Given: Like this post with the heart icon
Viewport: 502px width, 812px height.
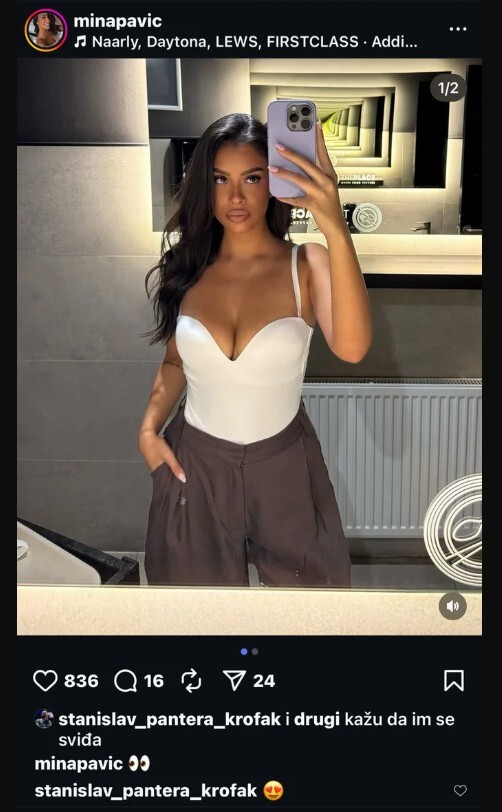Looking at the screenshot, I should coord(46,680).
